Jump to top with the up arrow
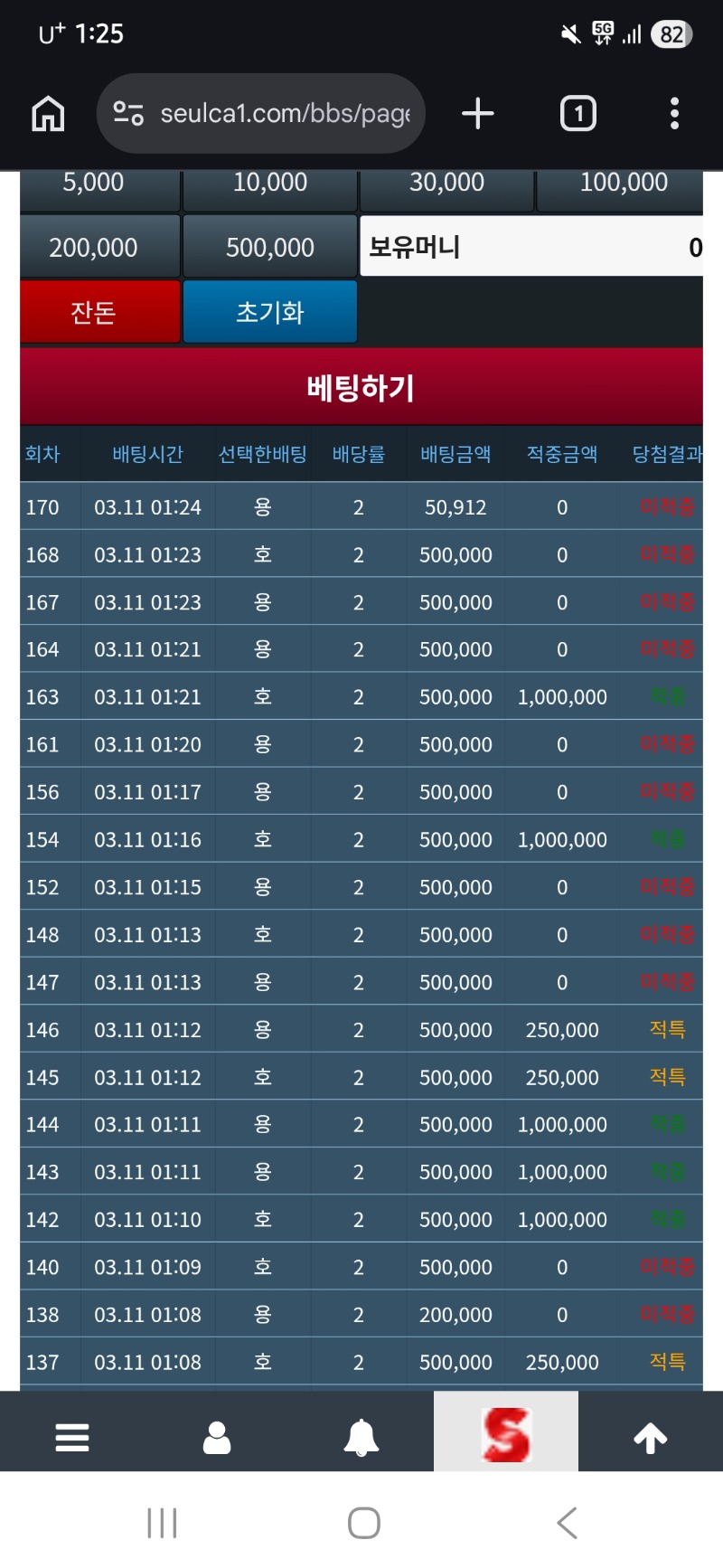Screen dimensions: 723x1568 click(651, 1437)
